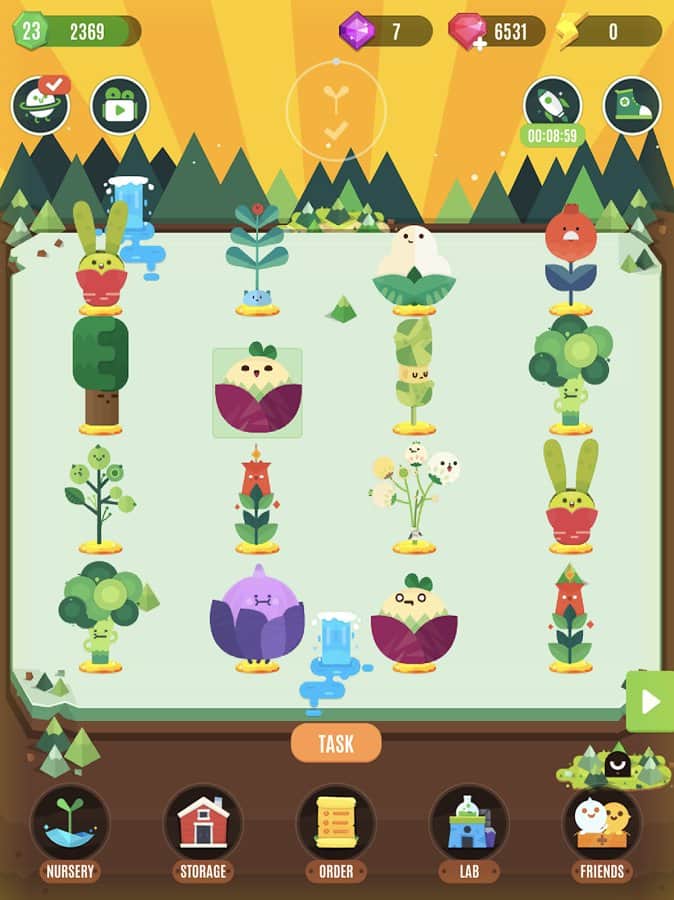Open the rocket timer icon
The image size is (674, 900).
[x=552, y=103]
